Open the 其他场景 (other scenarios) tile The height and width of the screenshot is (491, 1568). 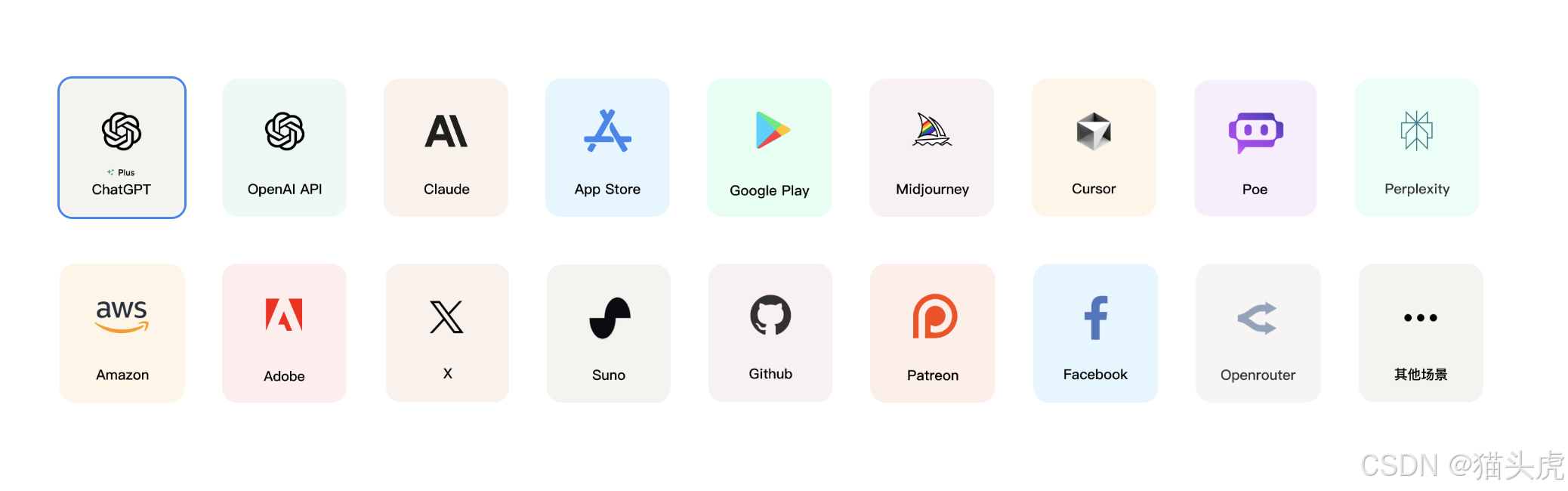tap(1421, 333)
